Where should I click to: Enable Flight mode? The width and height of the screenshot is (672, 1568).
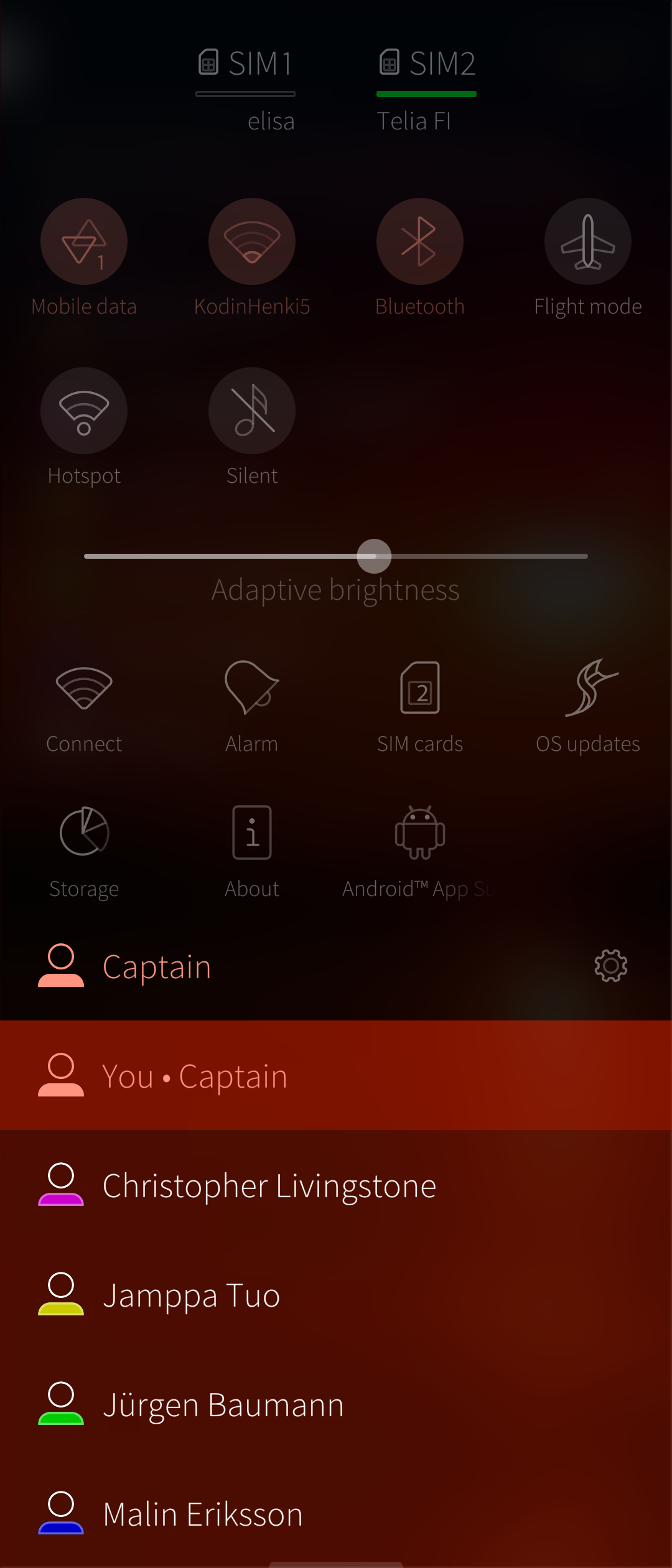coord(588,241)
